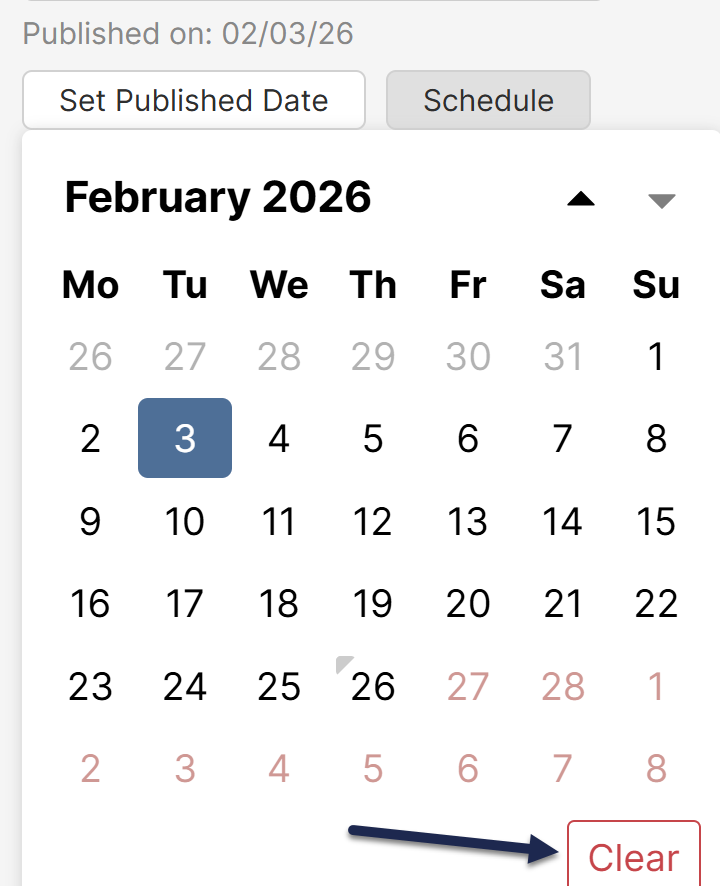Tap the highlighted date 3 in February

click(x=185, y=438)
